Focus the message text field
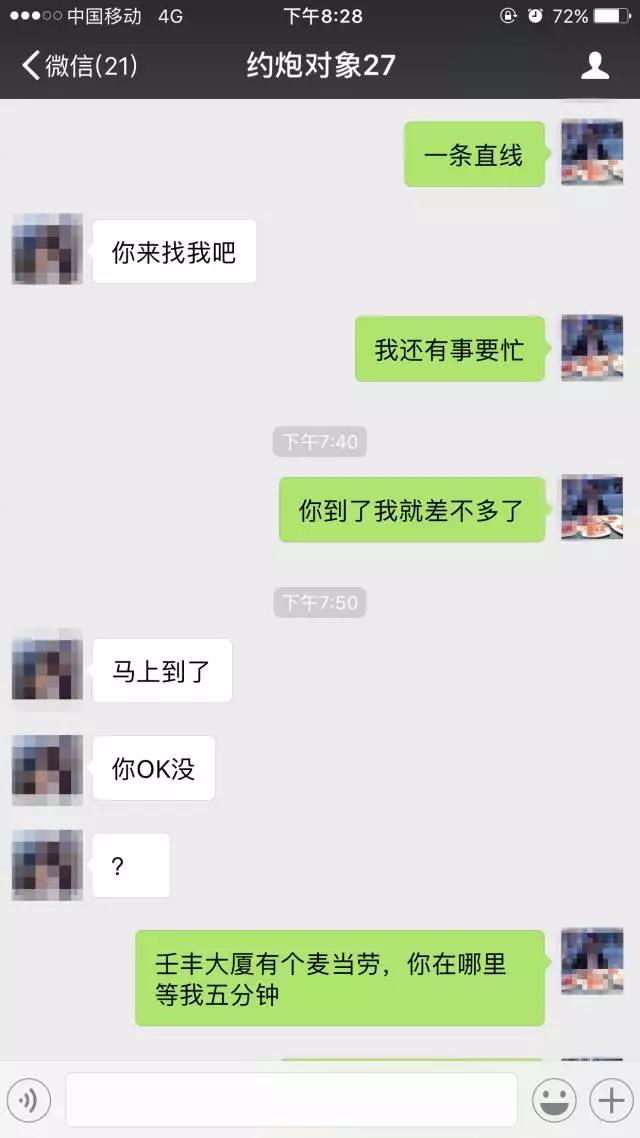Screen dimensions: 640x1138 pyautogui.click(x=291, y=1100)
